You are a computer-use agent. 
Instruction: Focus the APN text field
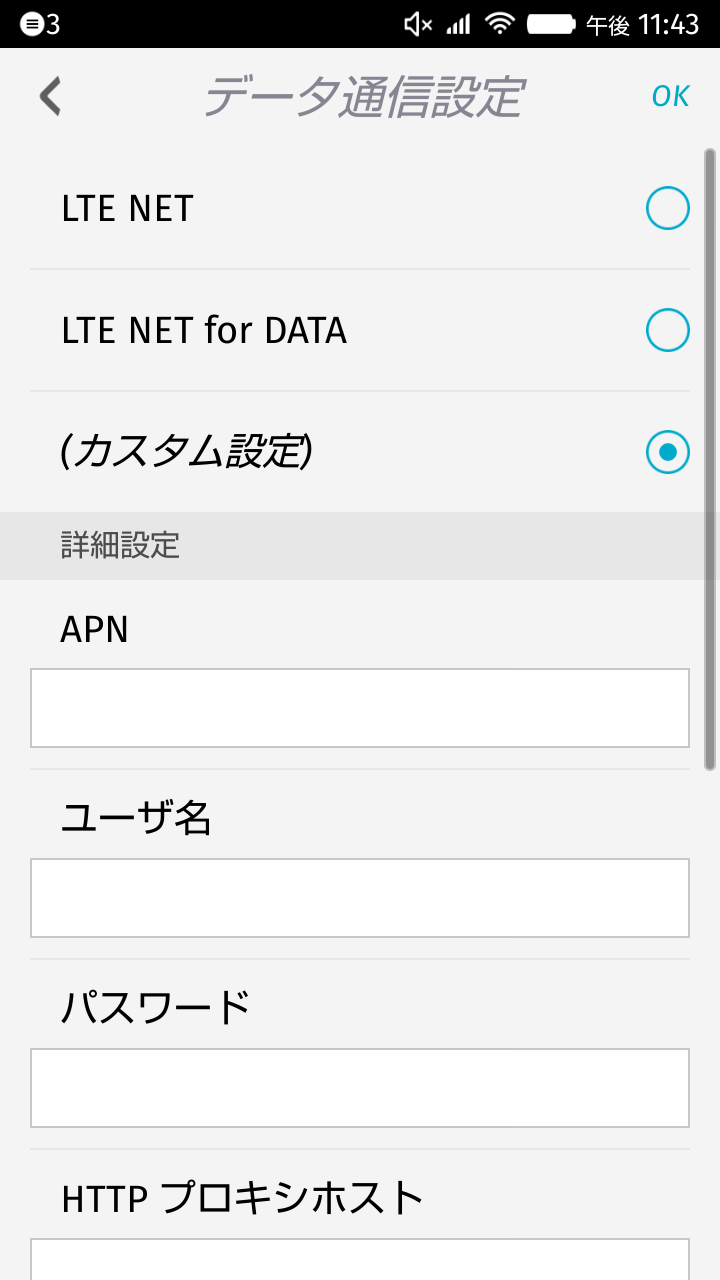click(x=360, y=708)
